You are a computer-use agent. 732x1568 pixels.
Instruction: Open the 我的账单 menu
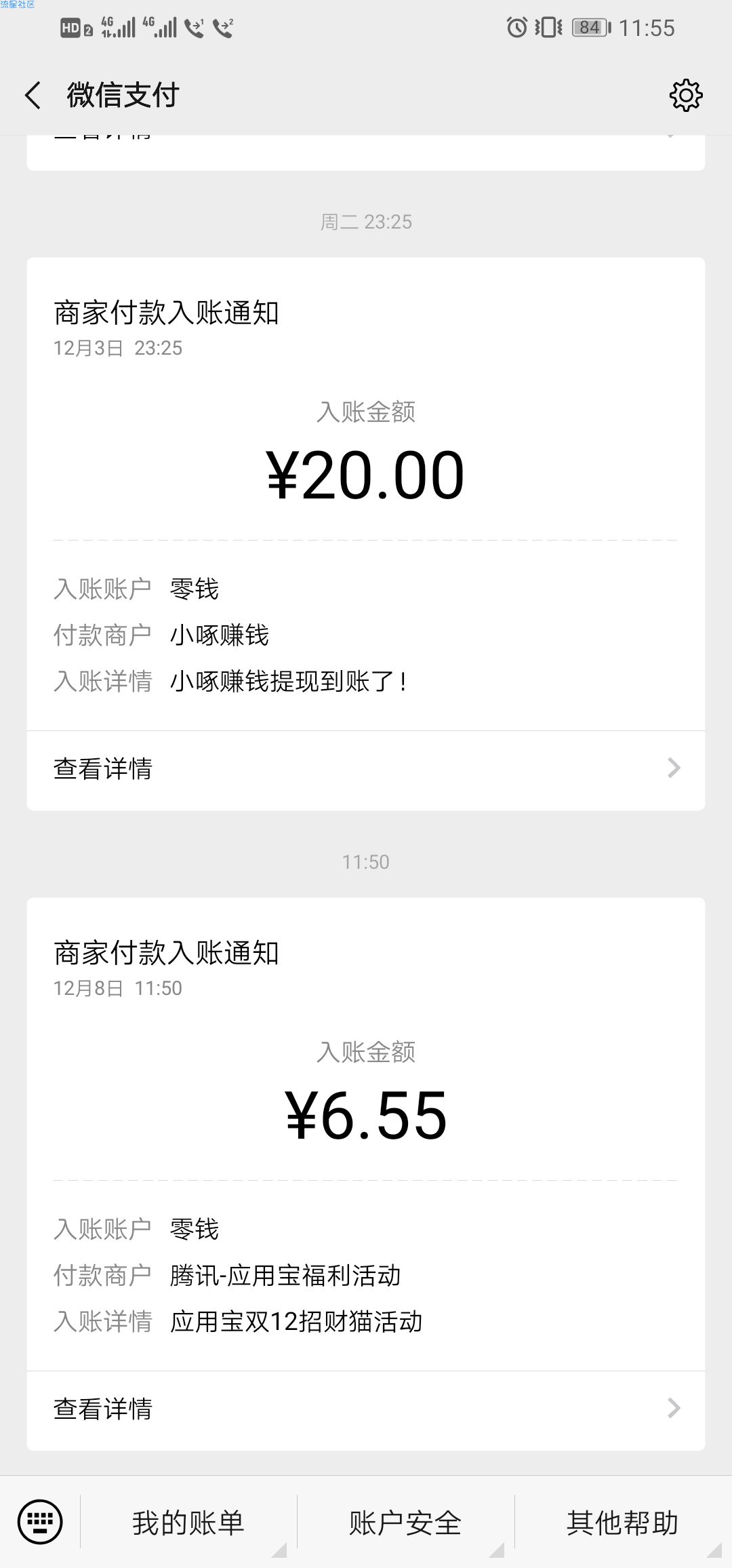[188, 1523]
